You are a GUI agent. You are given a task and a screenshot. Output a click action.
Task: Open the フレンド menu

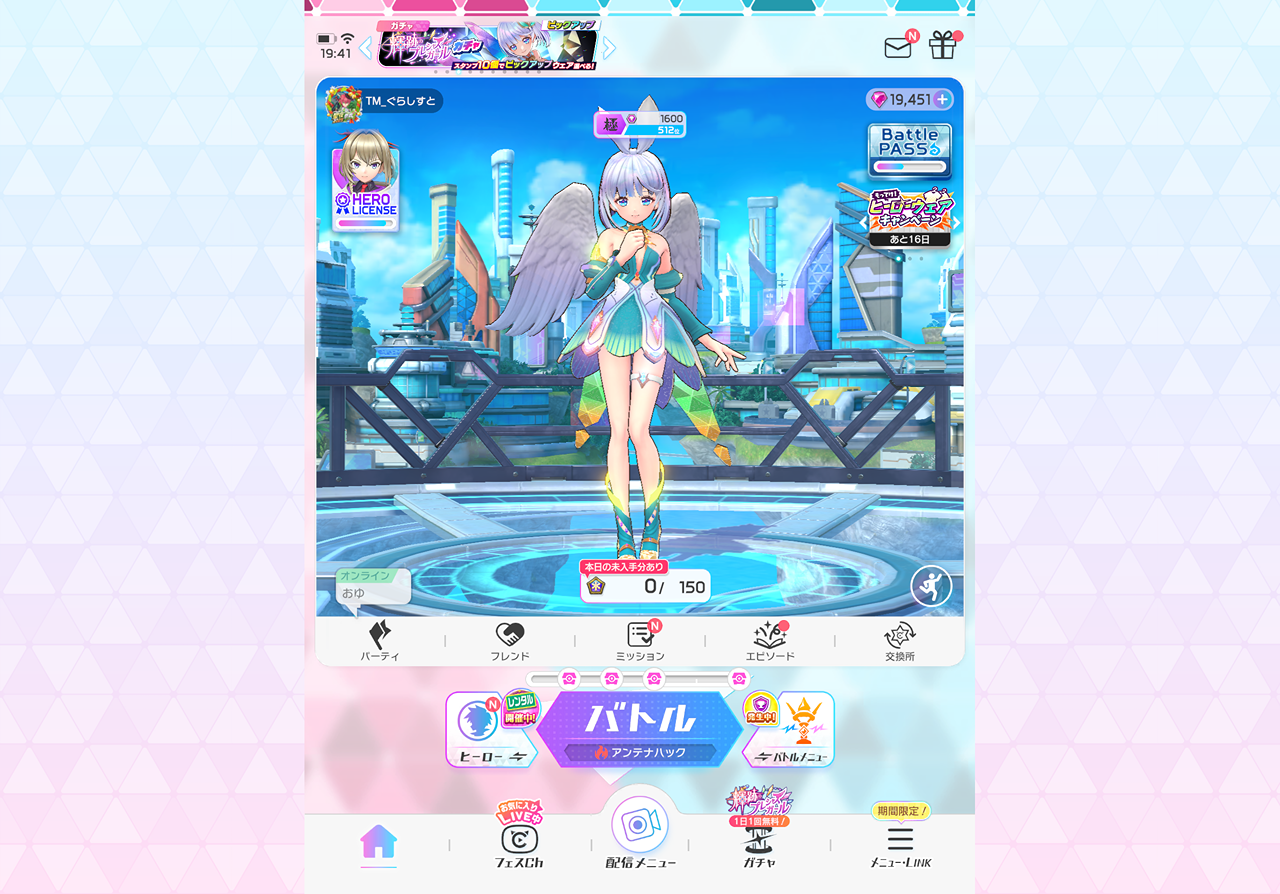click(510, 641)
